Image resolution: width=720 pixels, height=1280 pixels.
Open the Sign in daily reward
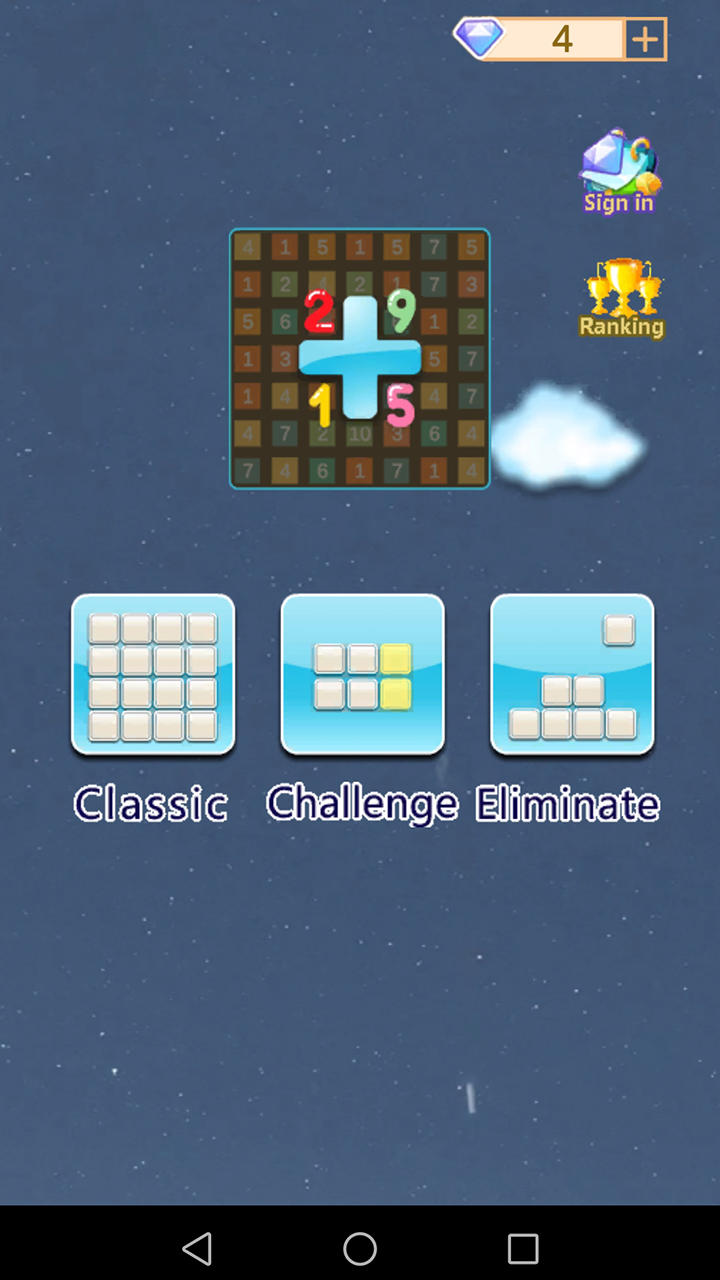[620, 171]
